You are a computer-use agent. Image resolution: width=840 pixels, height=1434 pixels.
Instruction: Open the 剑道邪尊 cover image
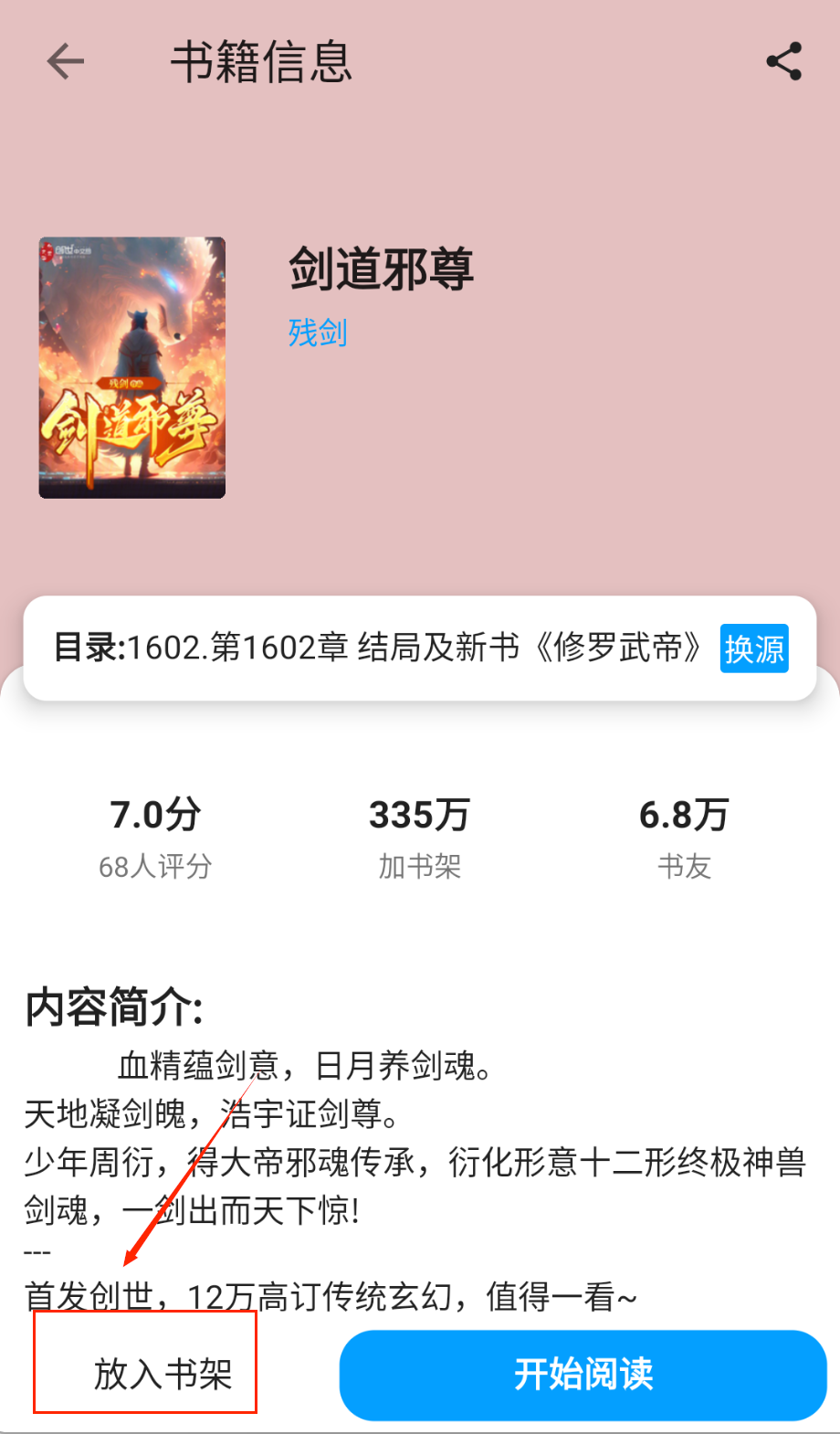132,367
